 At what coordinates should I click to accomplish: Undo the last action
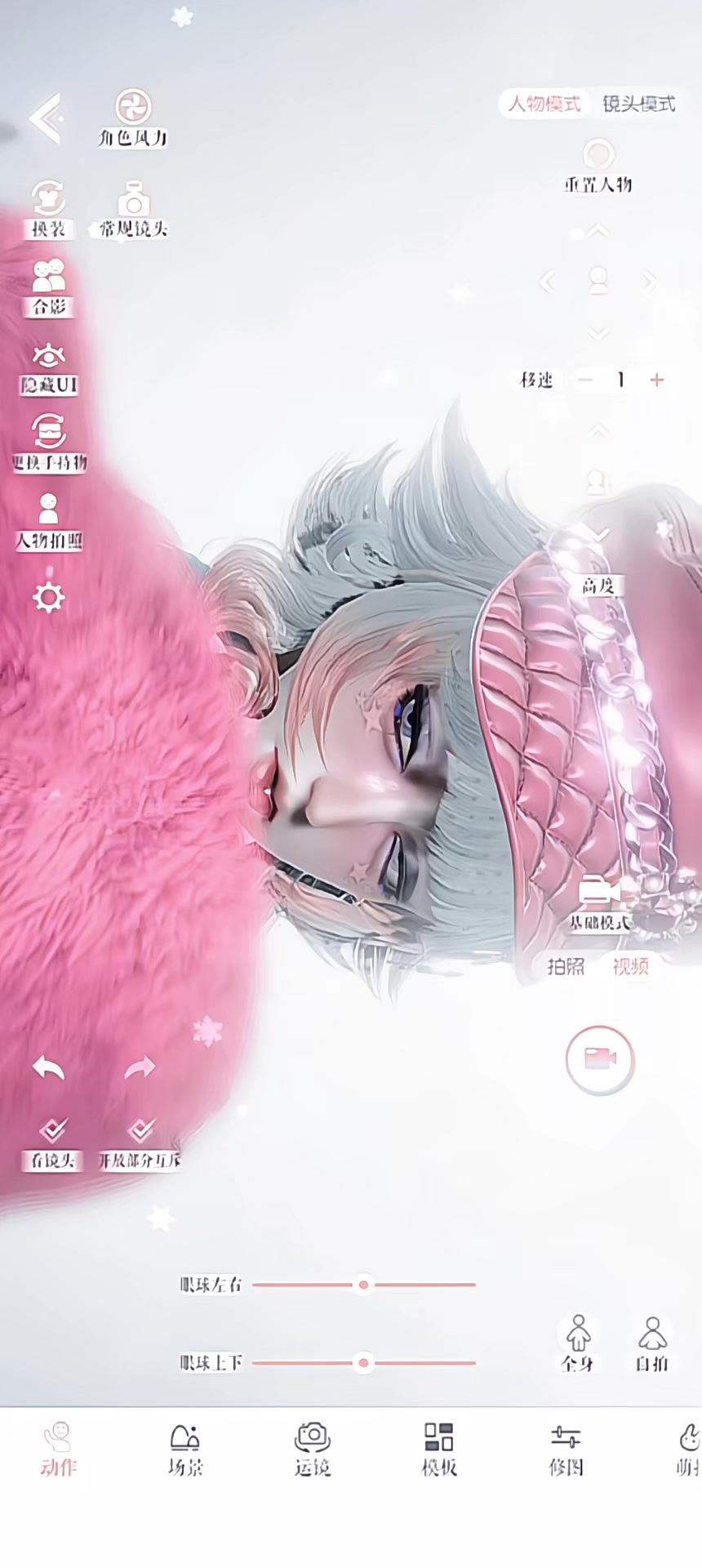[48, 1067]
